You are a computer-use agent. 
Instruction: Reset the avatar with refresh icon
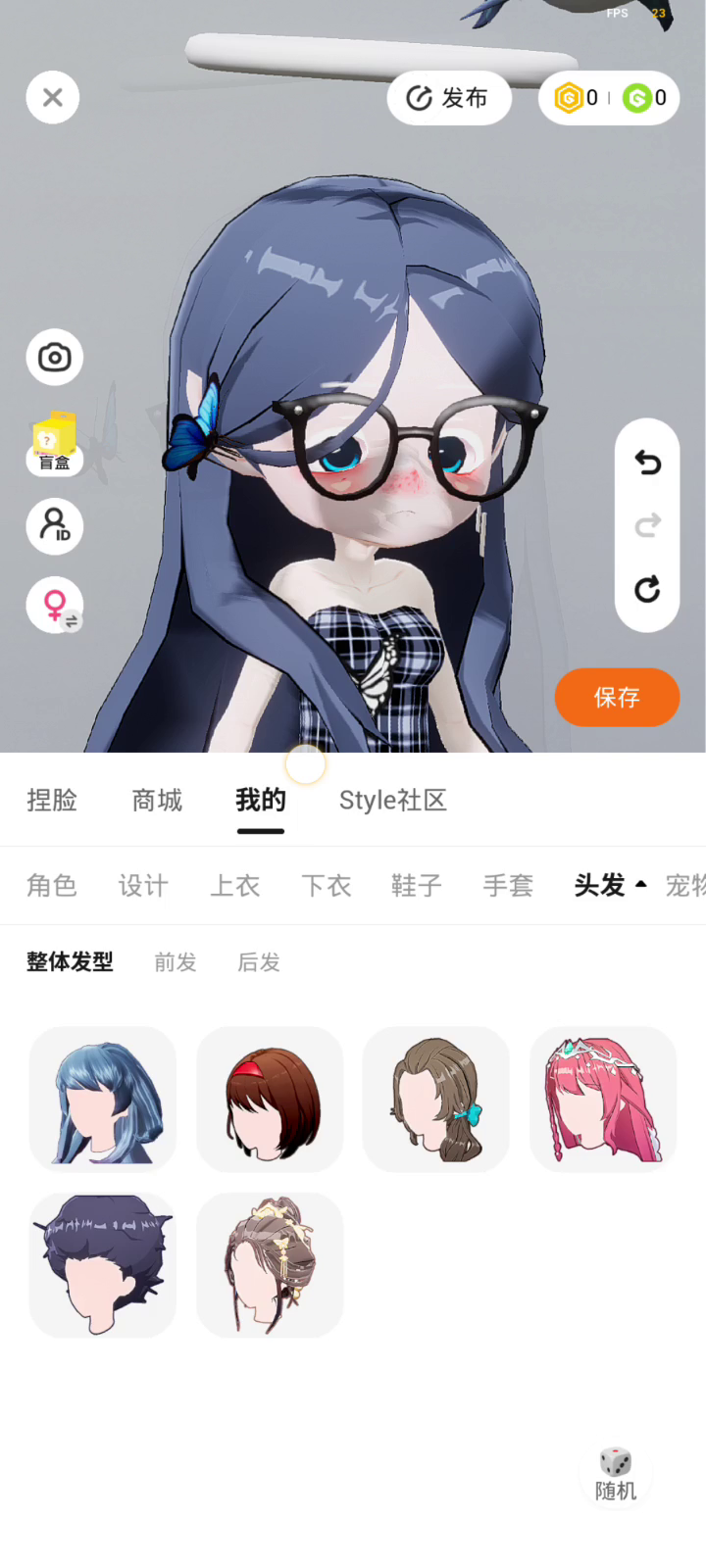tap(647, 590)
